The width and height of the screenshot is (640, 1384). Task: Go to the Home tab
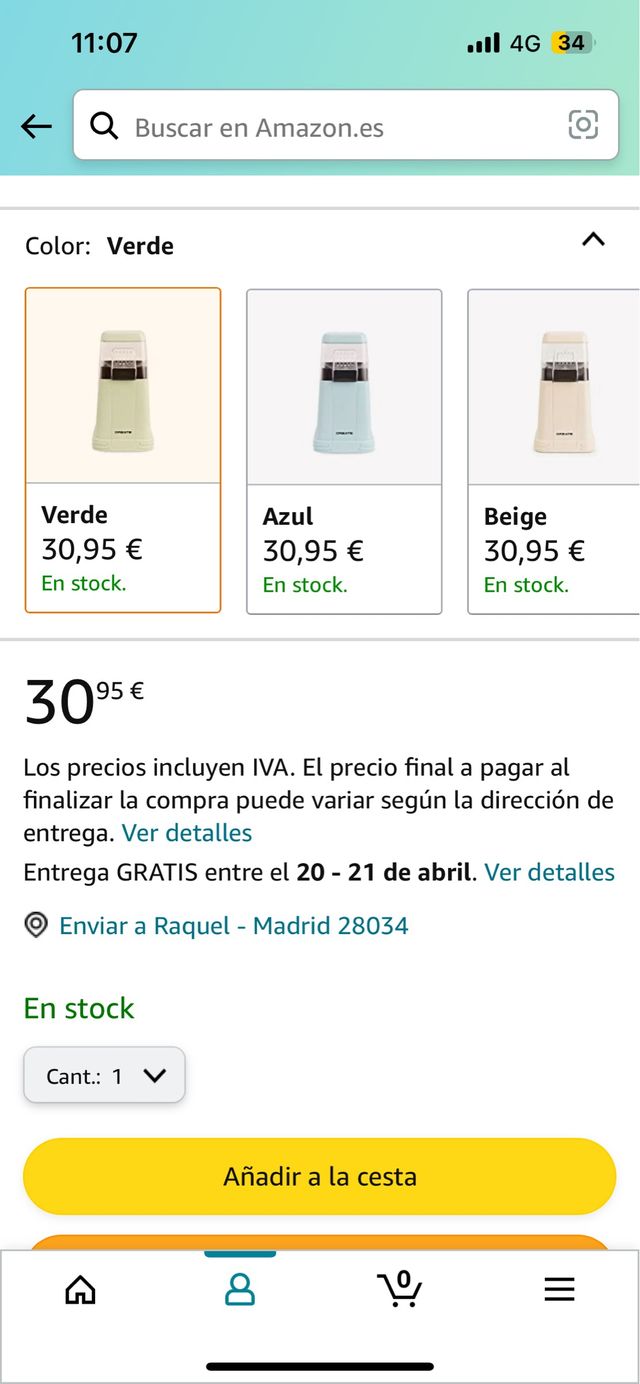(x=80, y=1290)
